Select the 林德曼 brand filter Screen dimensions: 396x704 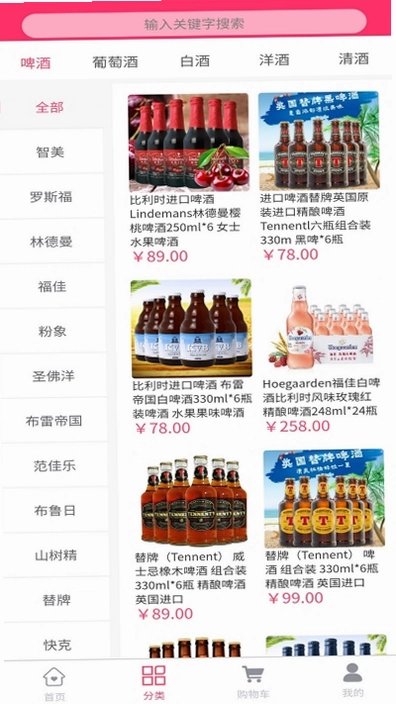click(x=52, y=242)
